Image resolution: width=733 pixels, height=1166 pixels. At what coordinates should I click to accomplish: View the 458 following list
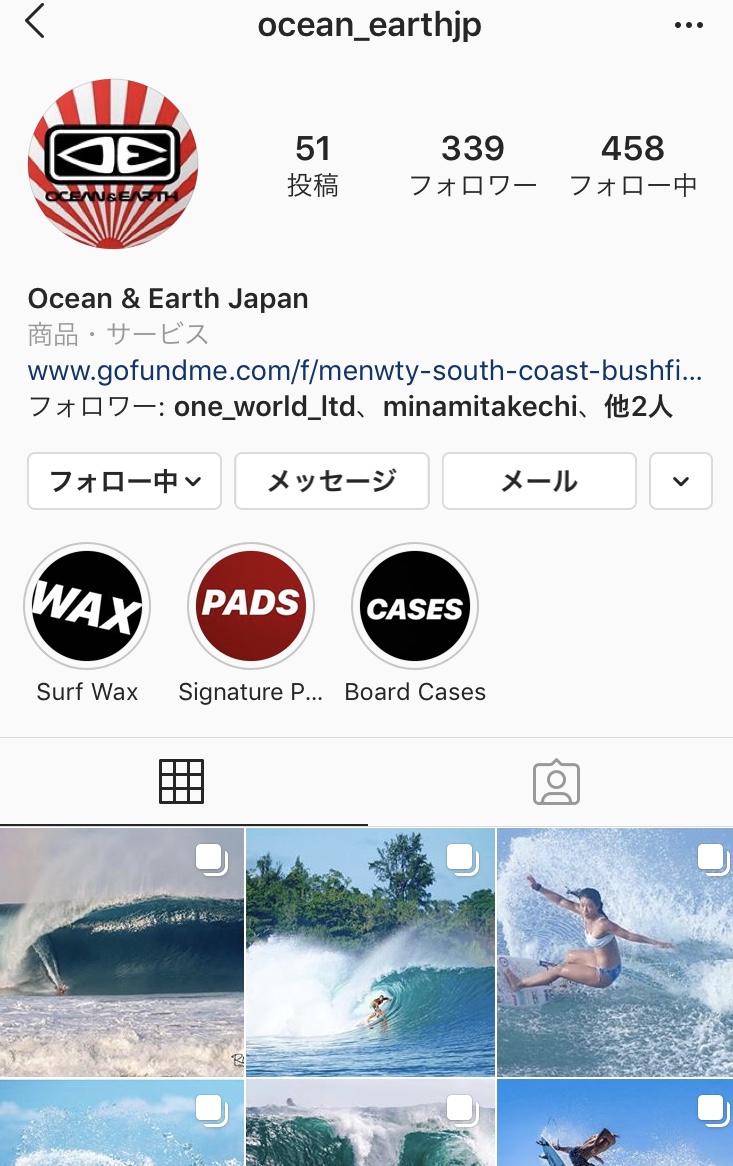click(633, 165)
